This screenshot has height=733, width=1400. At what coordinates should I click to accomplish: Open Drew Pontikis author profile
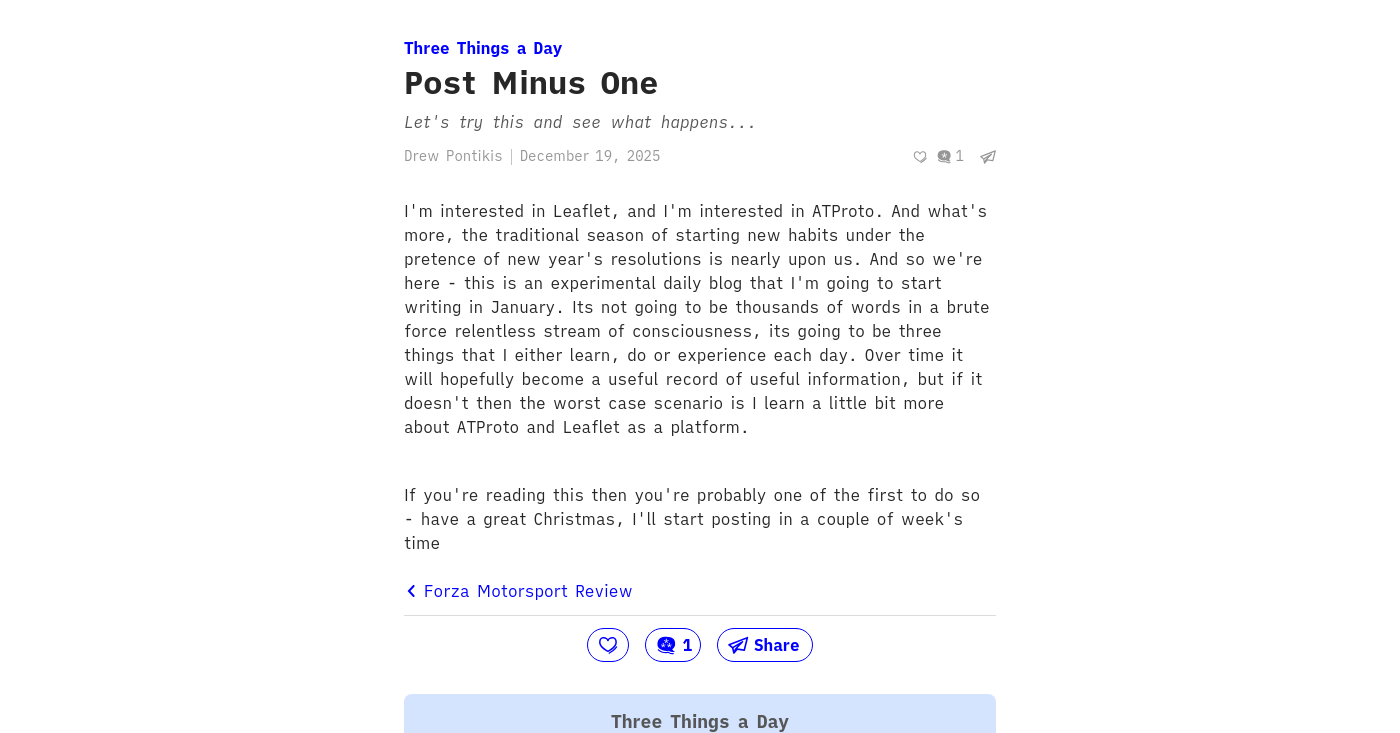453,156
